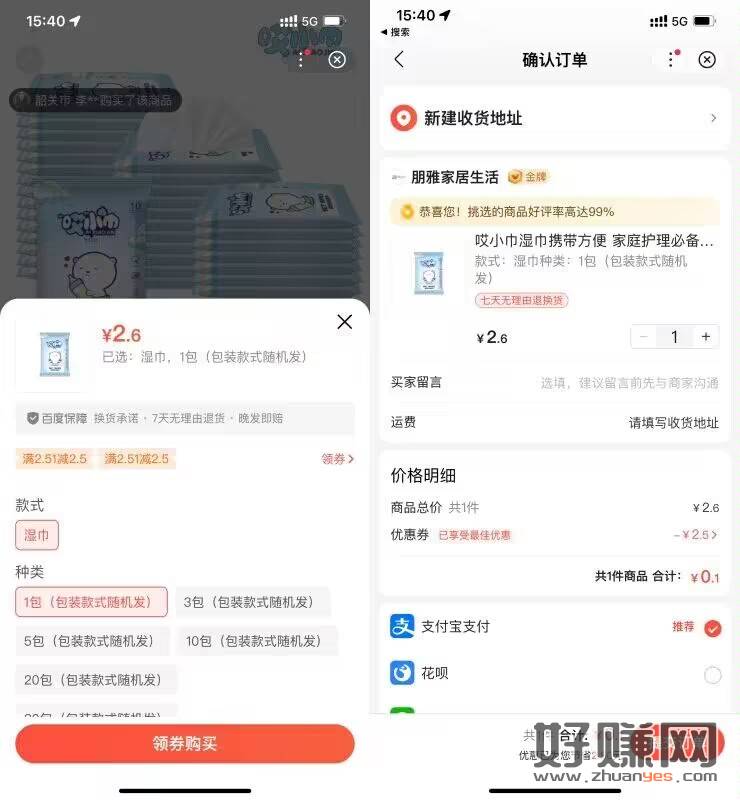Select the 湿巾 style chip
Screen dimensions: 740x800
click(x=37, y=535)
